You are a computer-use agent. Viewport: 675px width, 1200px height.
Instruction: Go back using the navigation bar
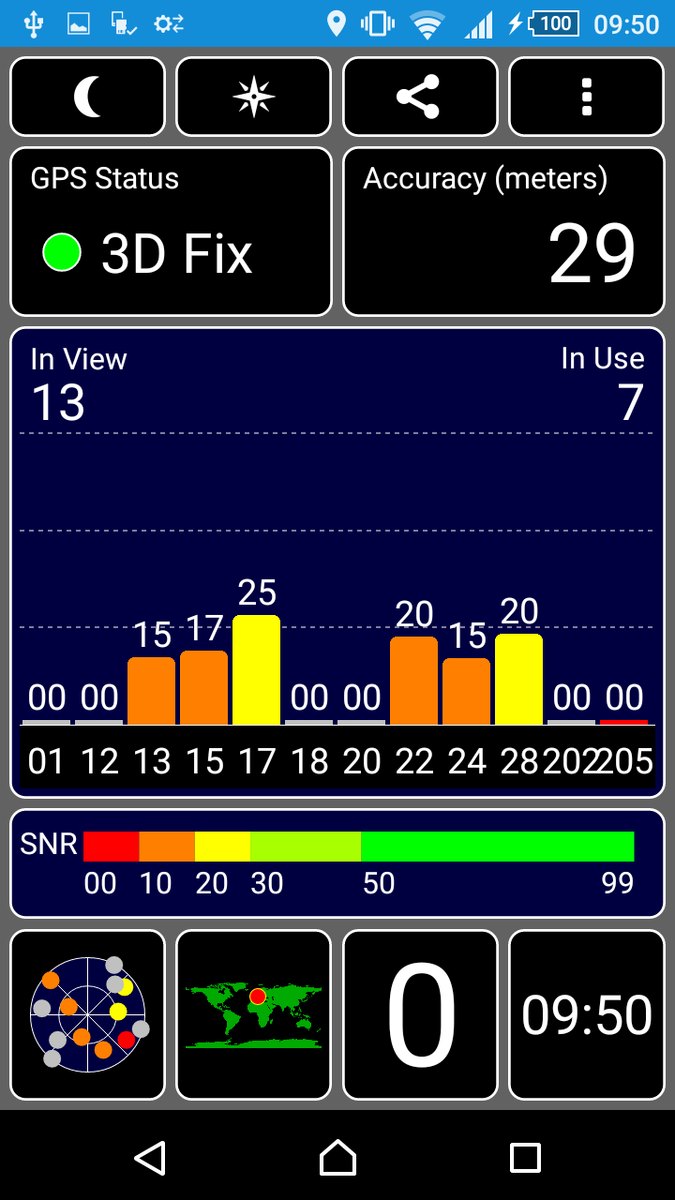(x=150, y=1158)
